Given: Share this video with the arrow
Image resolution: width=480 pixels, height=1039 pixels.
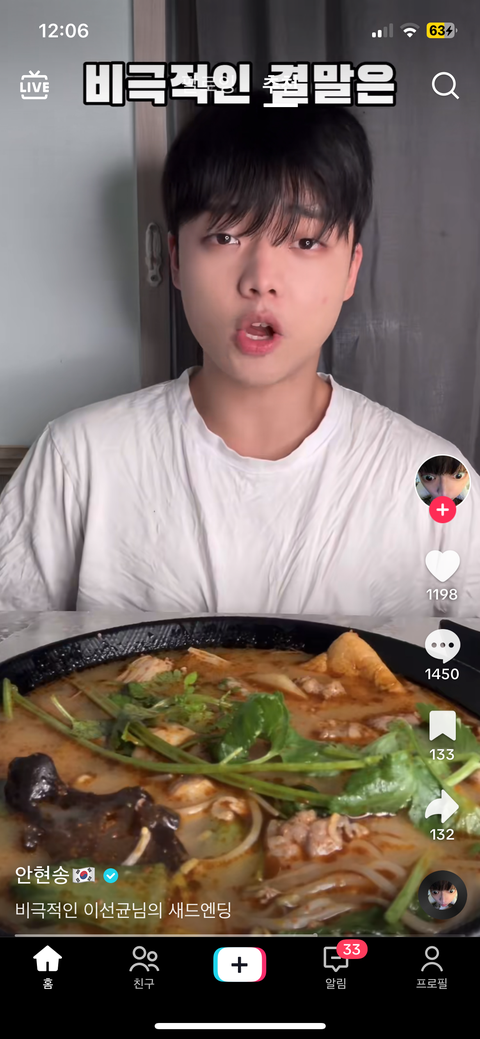Looking at the screenshot, I should (x=442, y=806).
